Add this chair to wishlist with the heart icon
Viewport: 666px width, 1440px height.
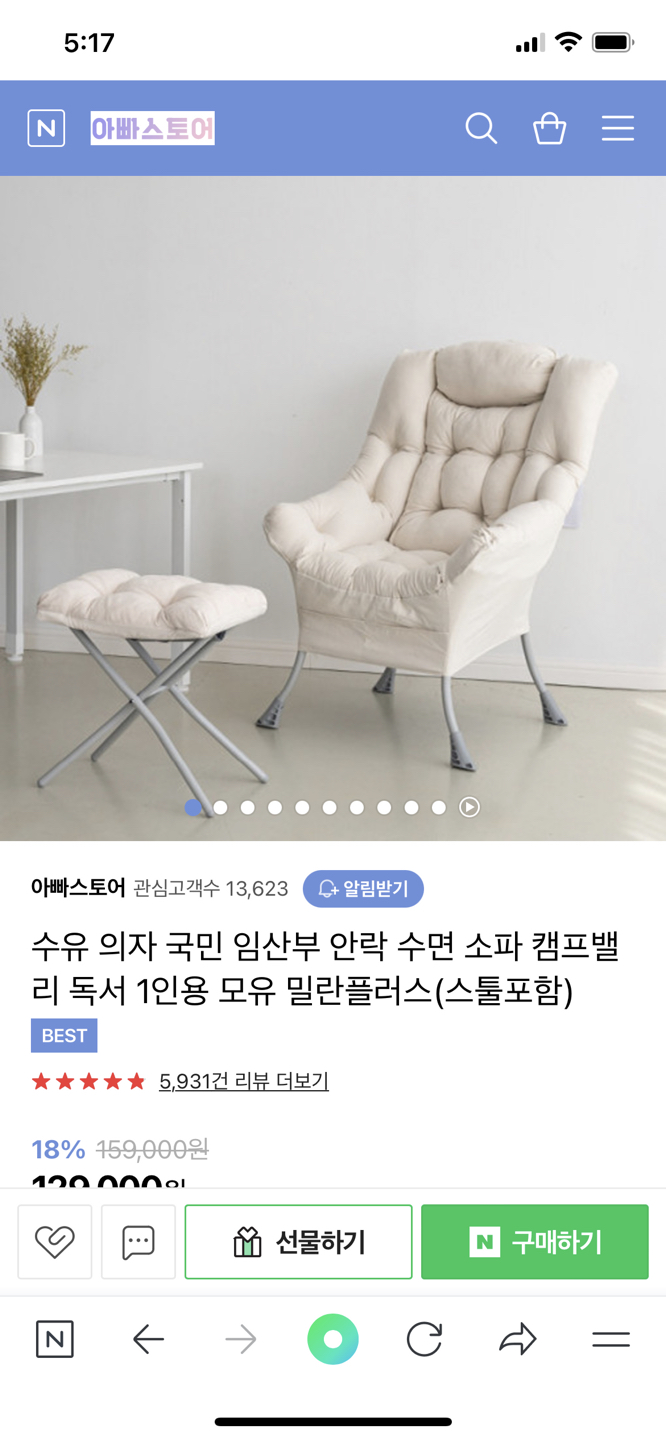(55, 1242)
